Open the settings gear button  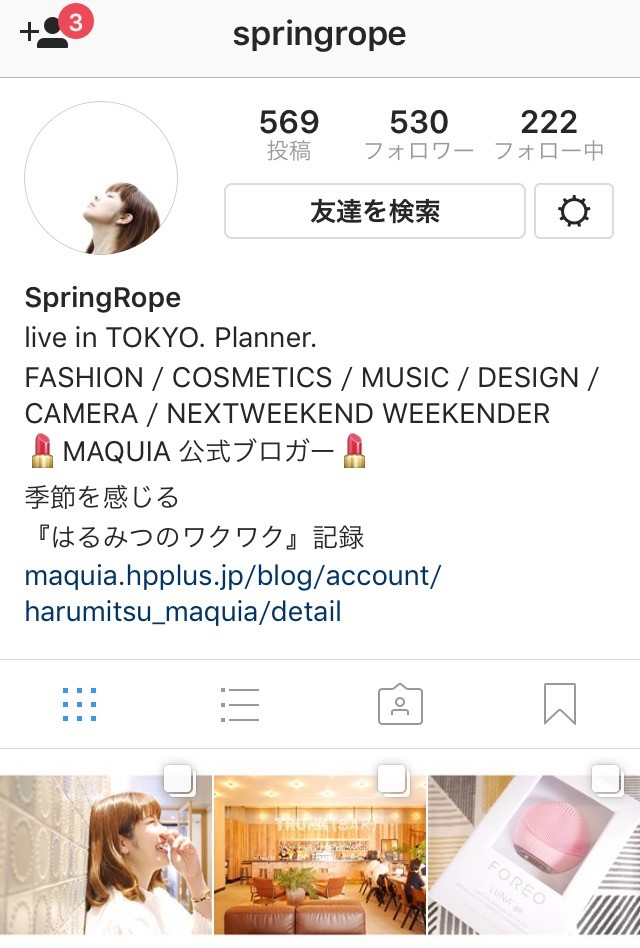[574, 211]
